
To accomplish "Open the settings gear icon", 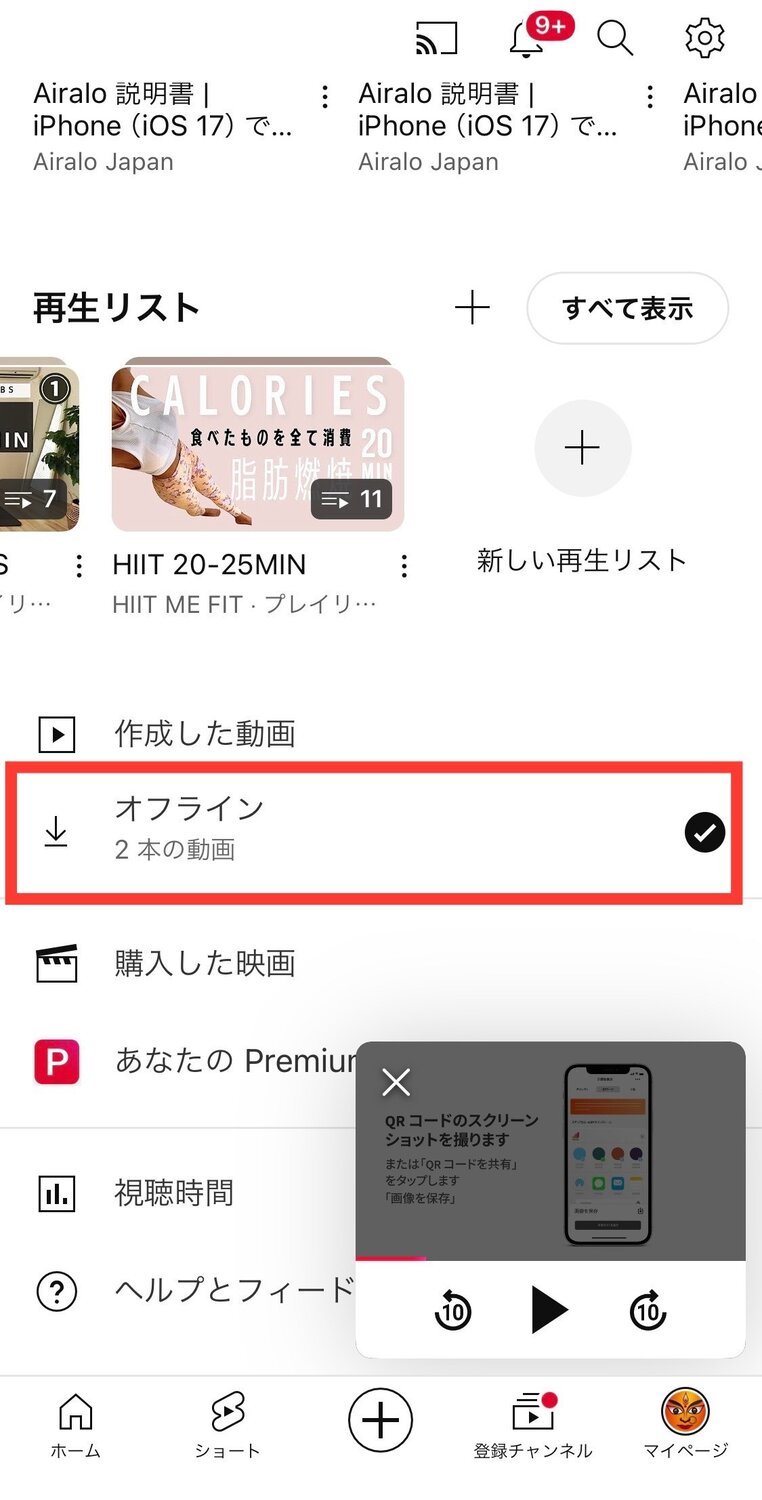I will pos(703,38).
